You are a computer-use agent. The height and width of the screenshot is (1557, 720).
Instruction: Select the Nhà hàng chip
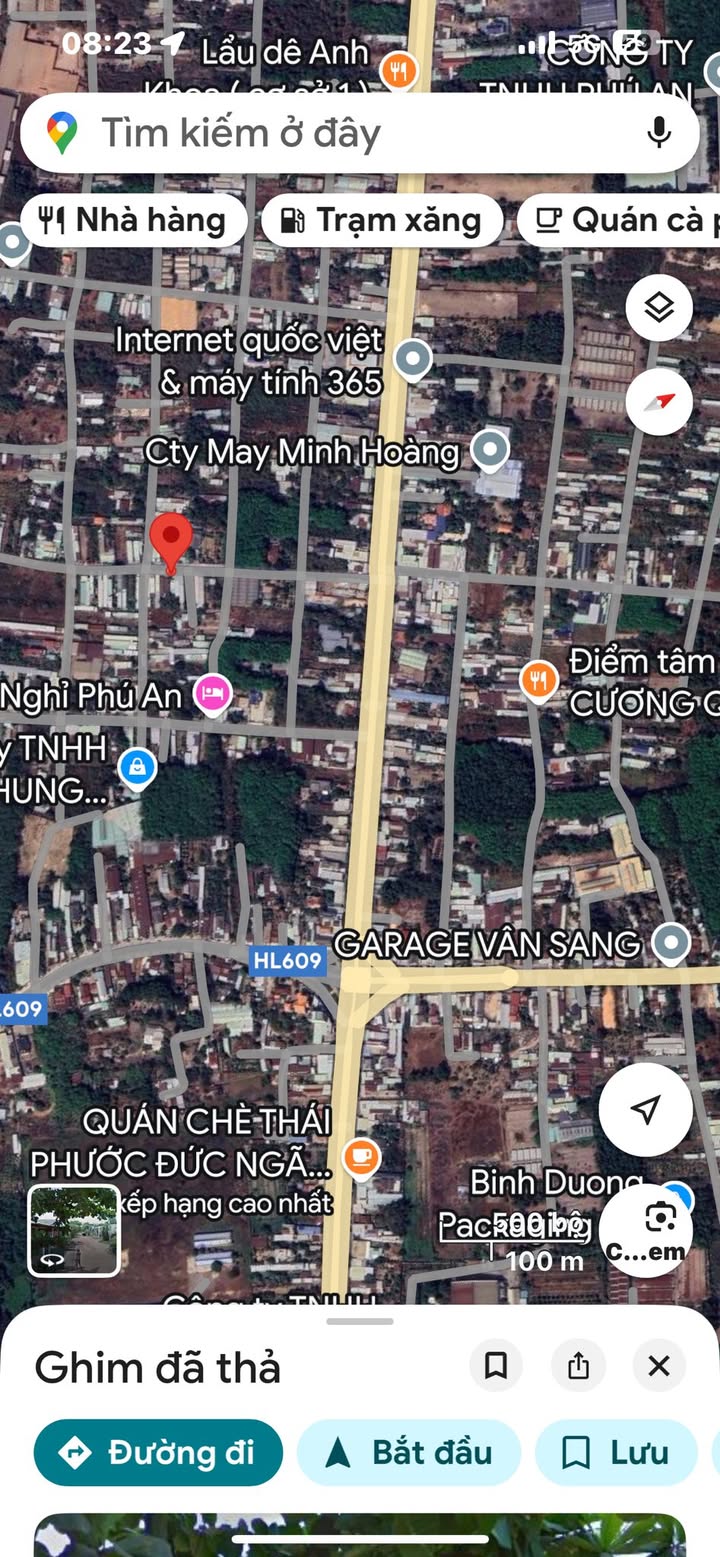pyautogui.click(x=133, y=220)
